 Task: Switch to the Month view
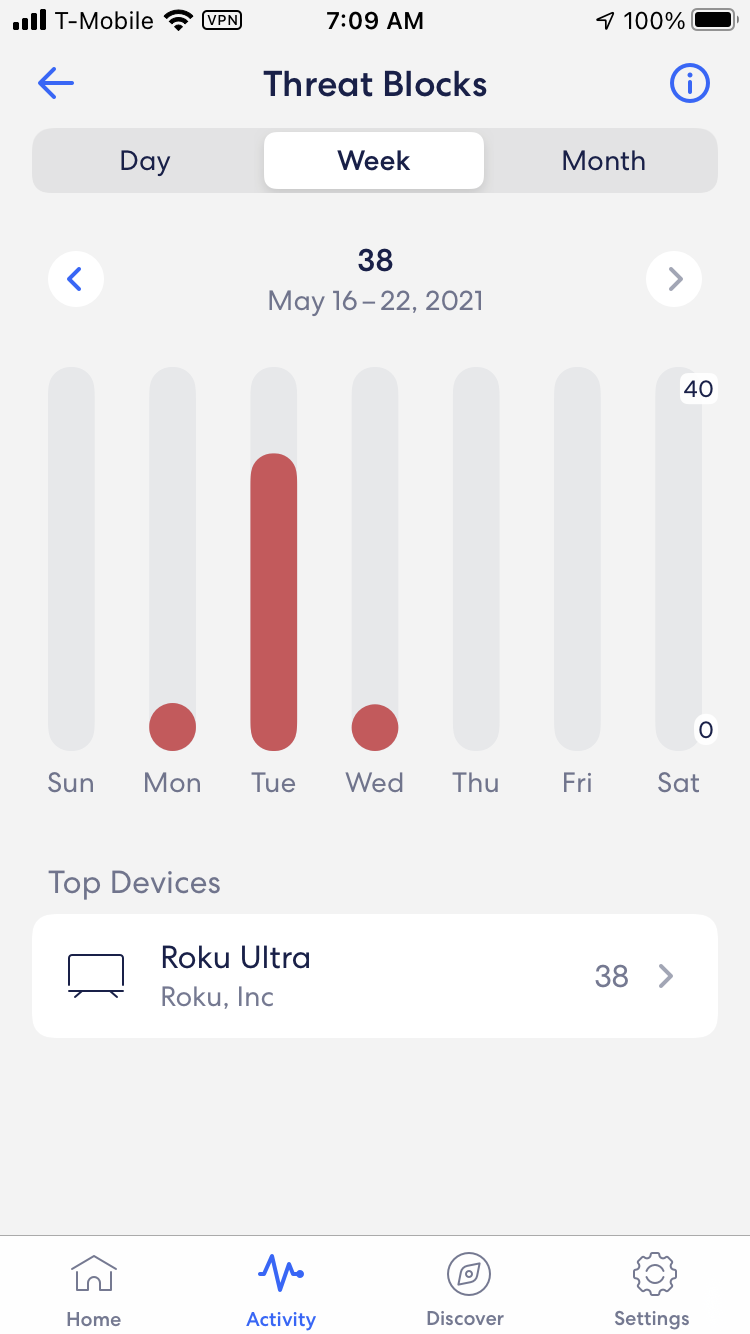[603, 161]
